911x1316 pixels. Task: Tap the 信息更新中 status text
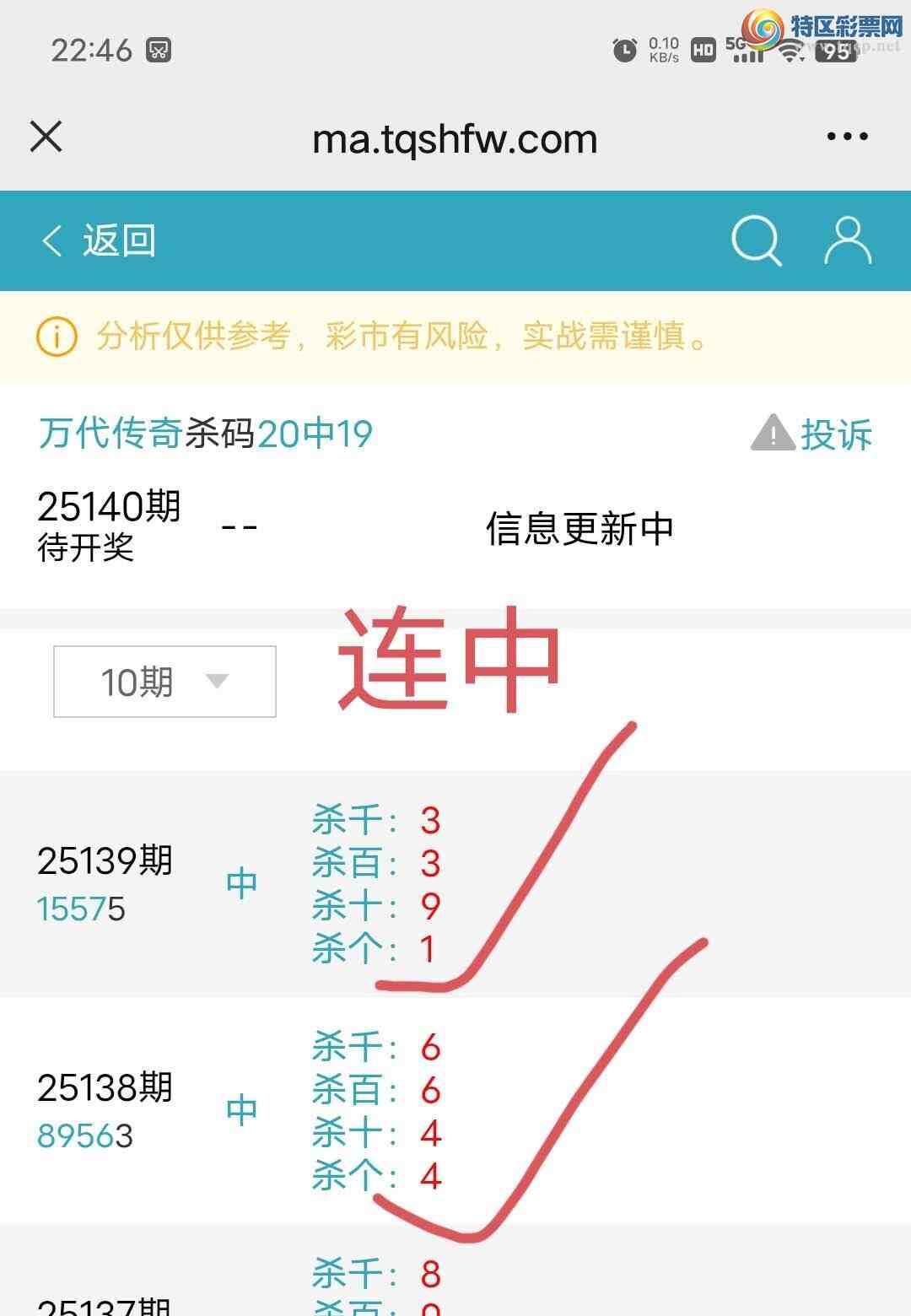pyautogui.click(x=579, y=529)
